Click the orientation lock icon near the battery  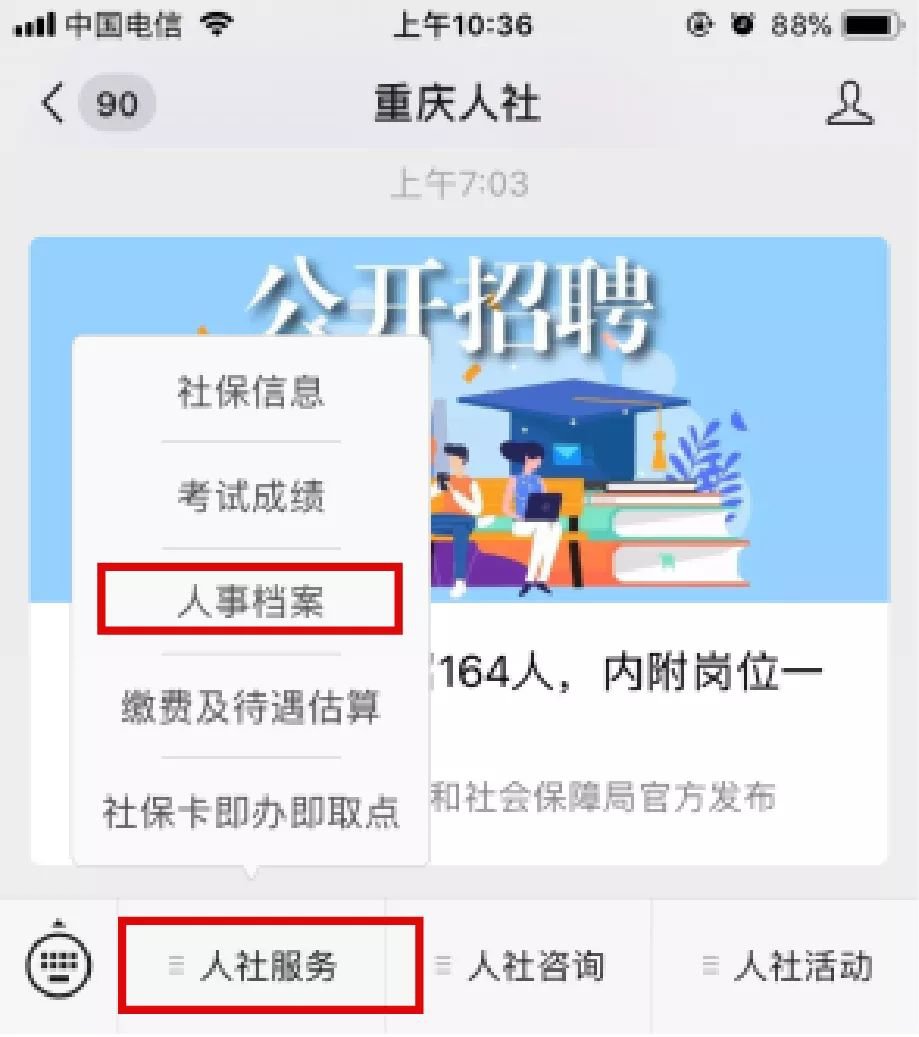tap(697, 24)
